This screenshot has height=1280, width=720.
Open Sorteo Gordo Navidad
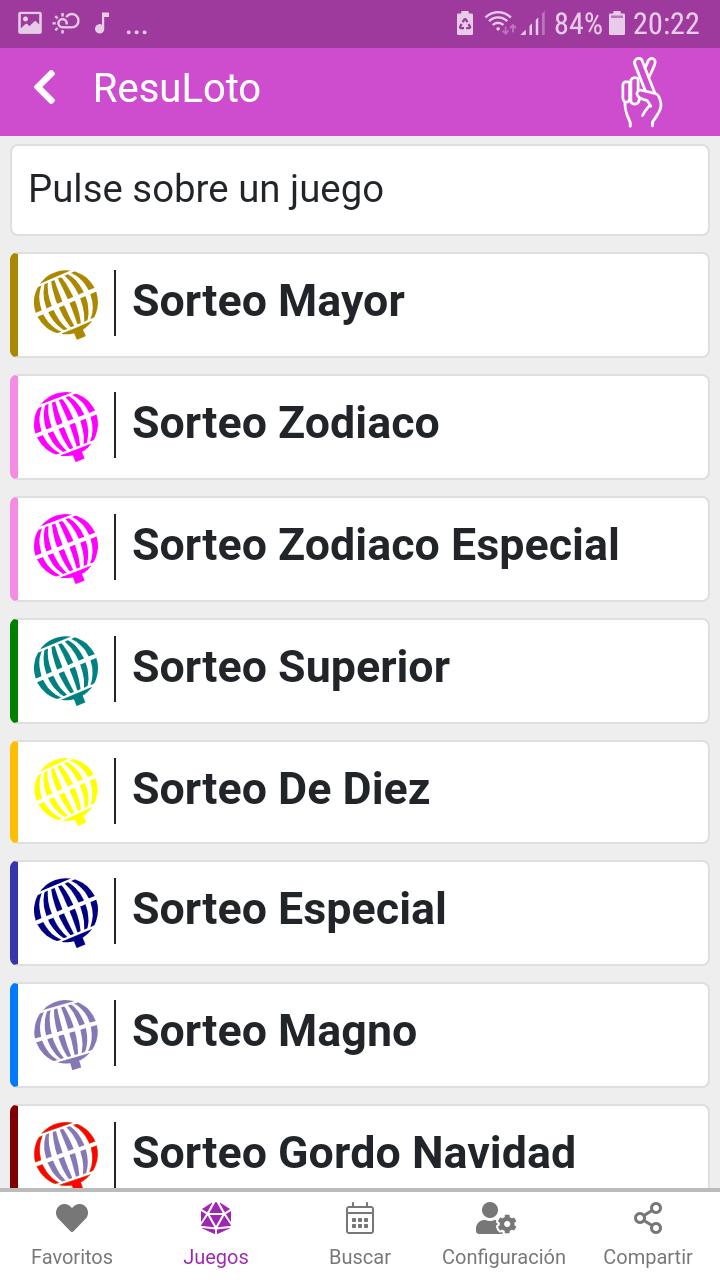pos(360,1148)
